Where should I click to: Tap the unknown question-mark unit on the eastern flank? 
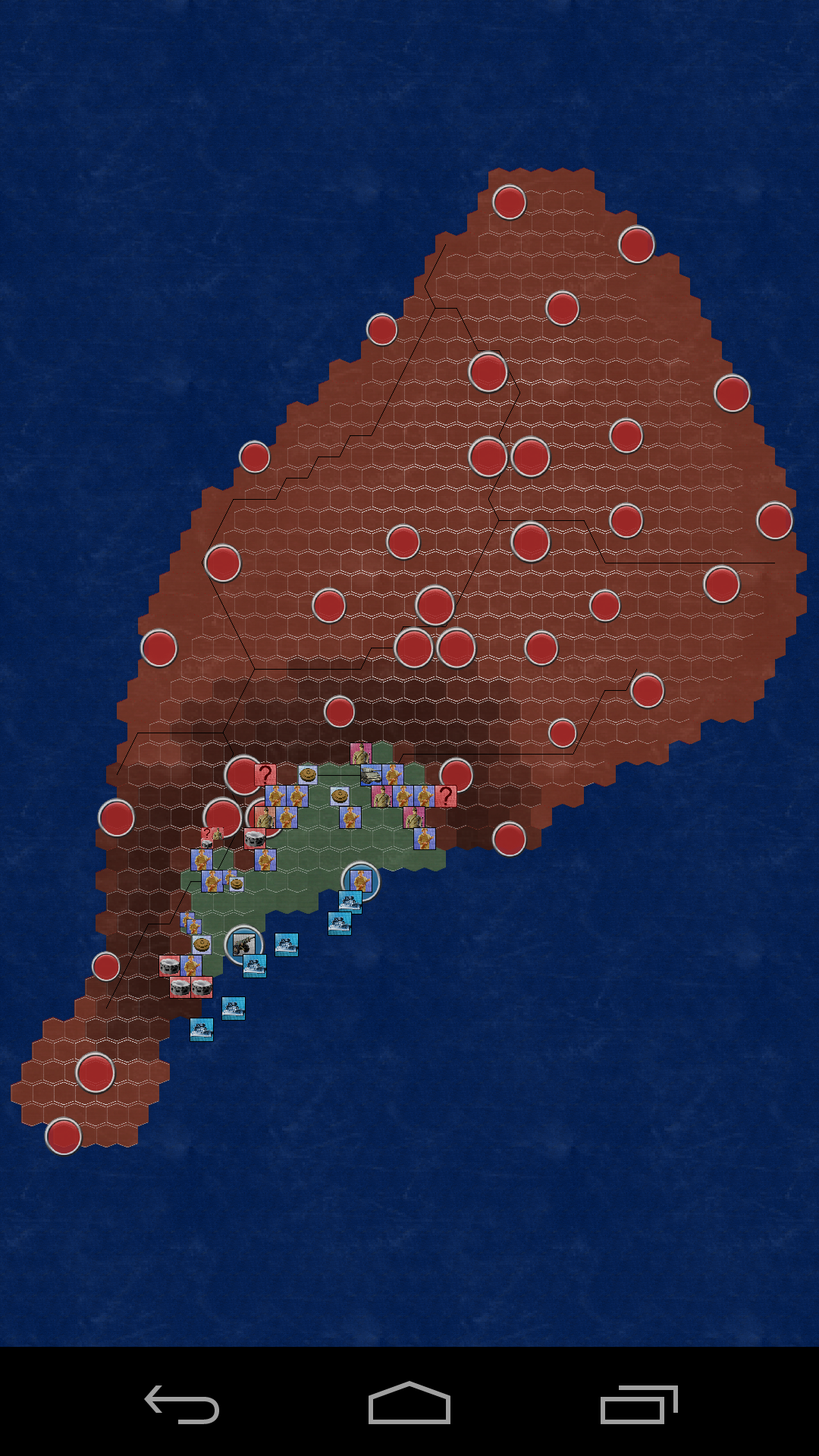click(x=446, y=796)
